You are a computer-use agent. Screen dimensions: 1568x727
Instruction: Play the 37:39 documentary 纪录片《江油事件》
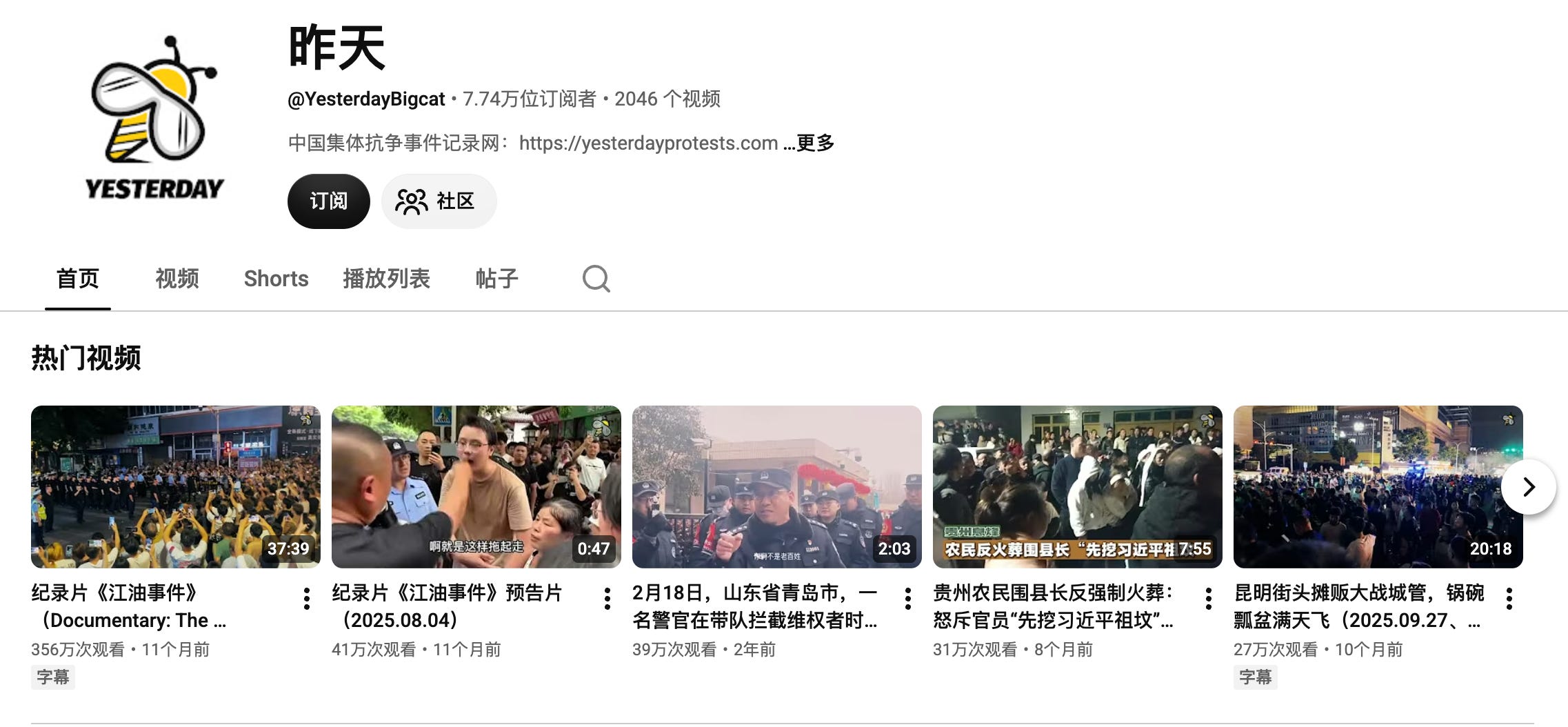tap(176, 487)
